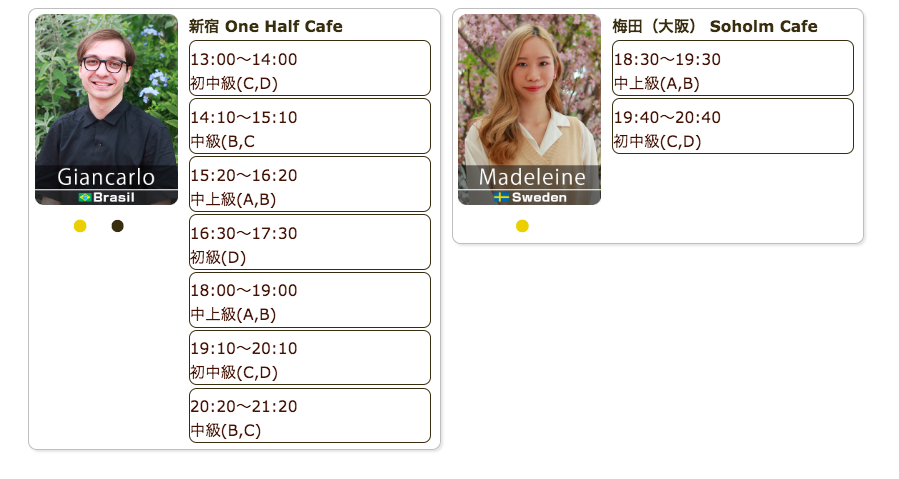Choose the 14:10～15:10 中級 lesson
This screenshot has width=899, height=479.
[309, 127]
